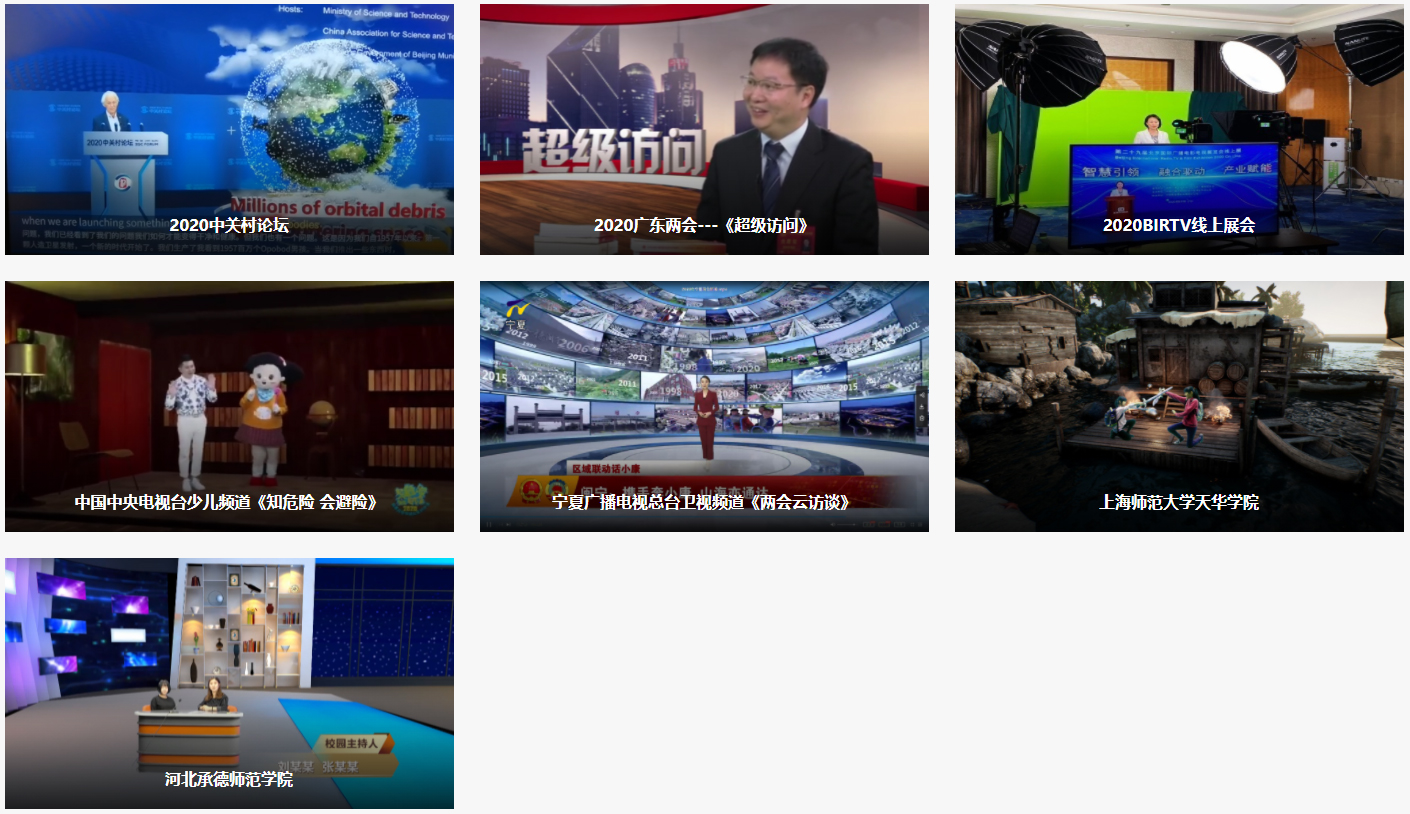Open the 上海师范大学天华学院 tile
The width and height of the screenshot is (1410, 814).
1179,406
